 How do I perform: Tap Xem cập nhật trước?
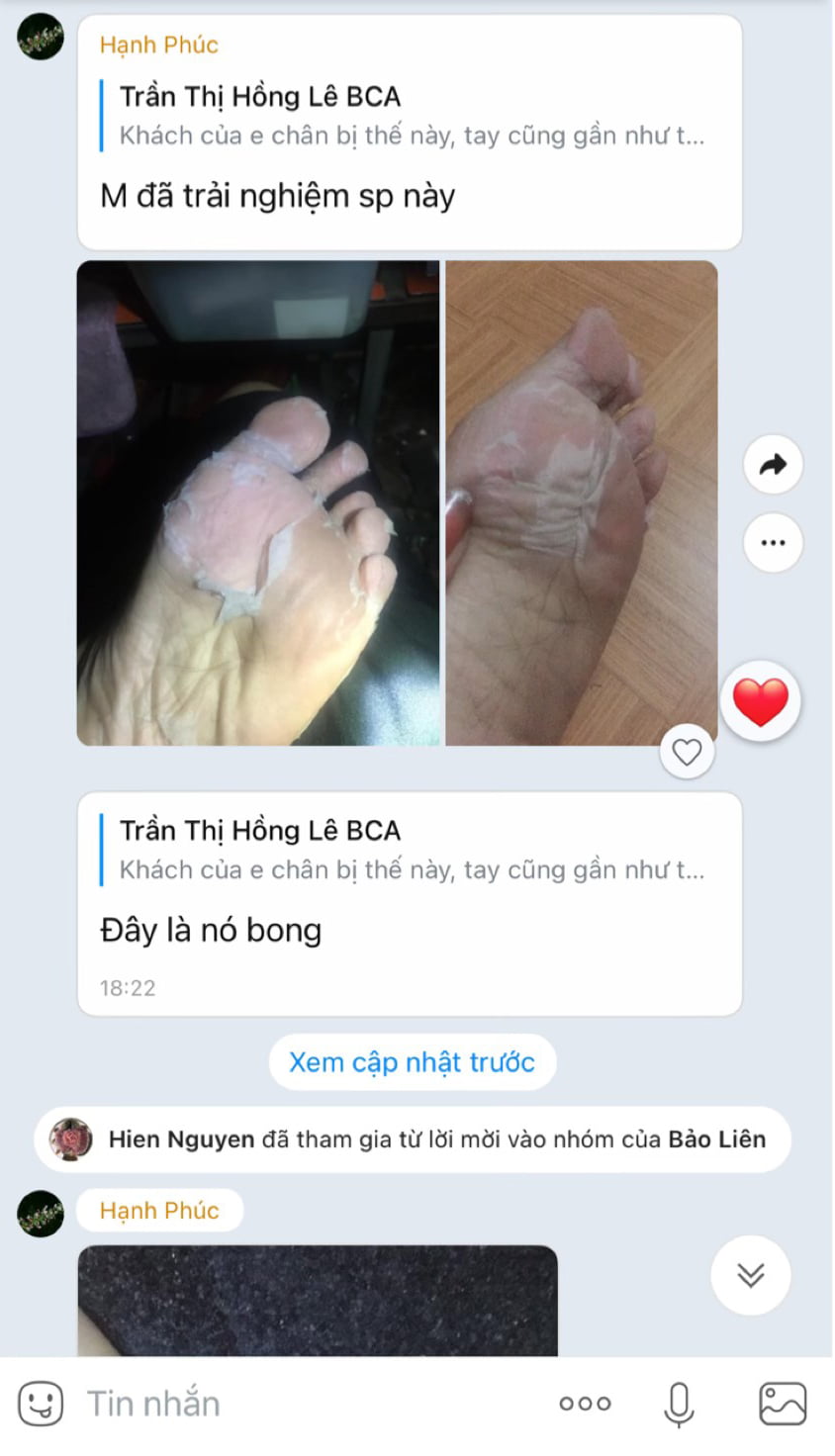click(412, 1062)
